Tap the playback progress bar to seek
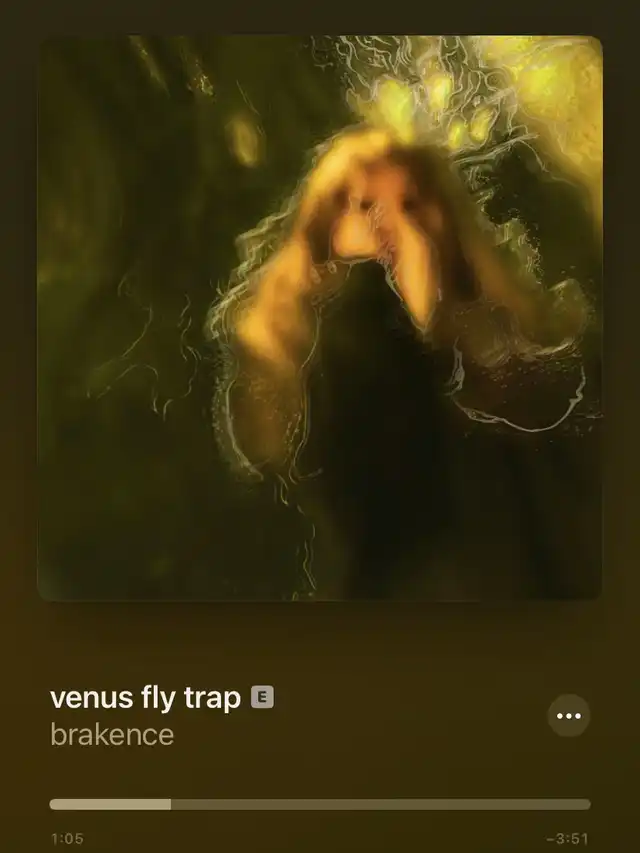This screenshot has height=853, width=640. (320, 804)
